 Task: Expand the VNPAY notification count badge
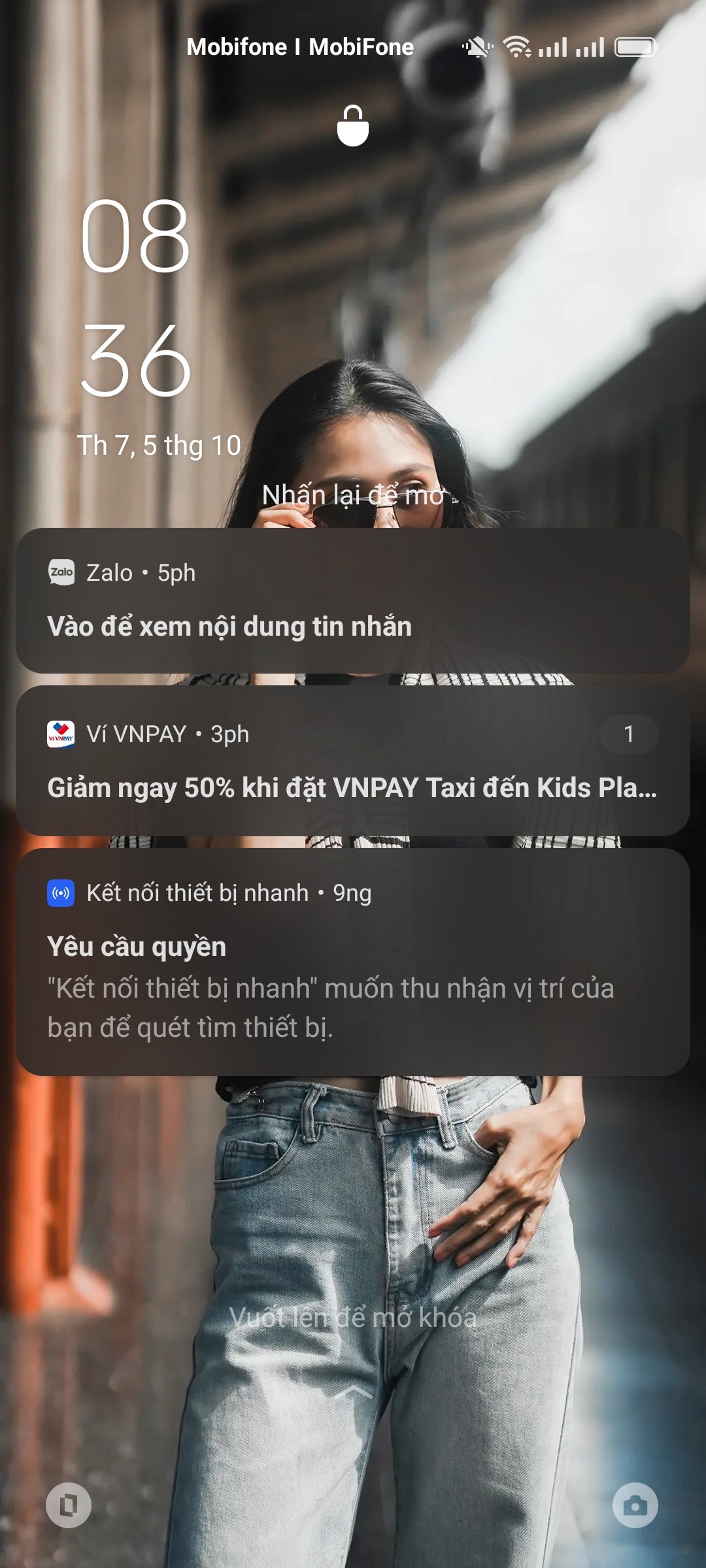tap(629, 734)
